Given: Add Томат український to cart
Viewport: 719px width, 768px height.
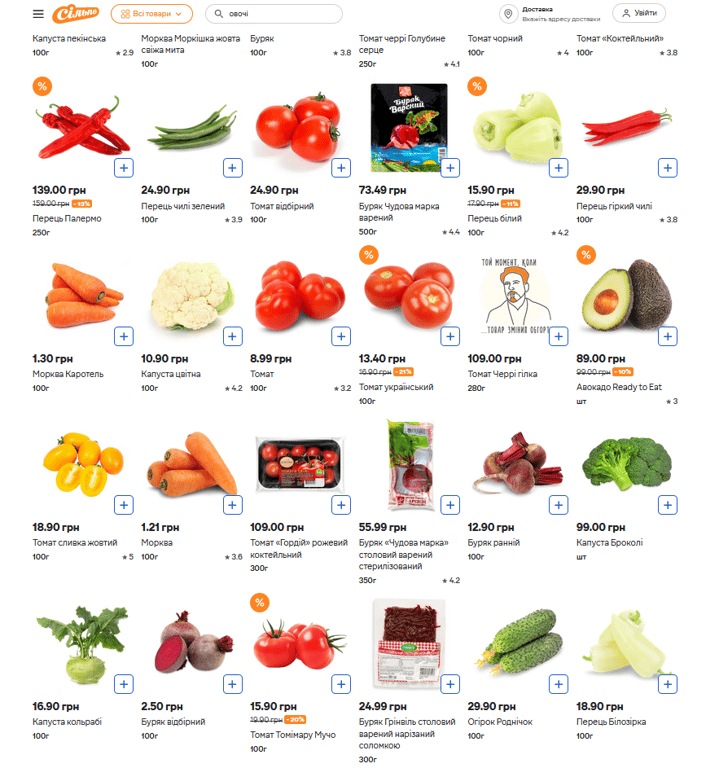Looking at the screenshot, I should (x=449, y=336).
